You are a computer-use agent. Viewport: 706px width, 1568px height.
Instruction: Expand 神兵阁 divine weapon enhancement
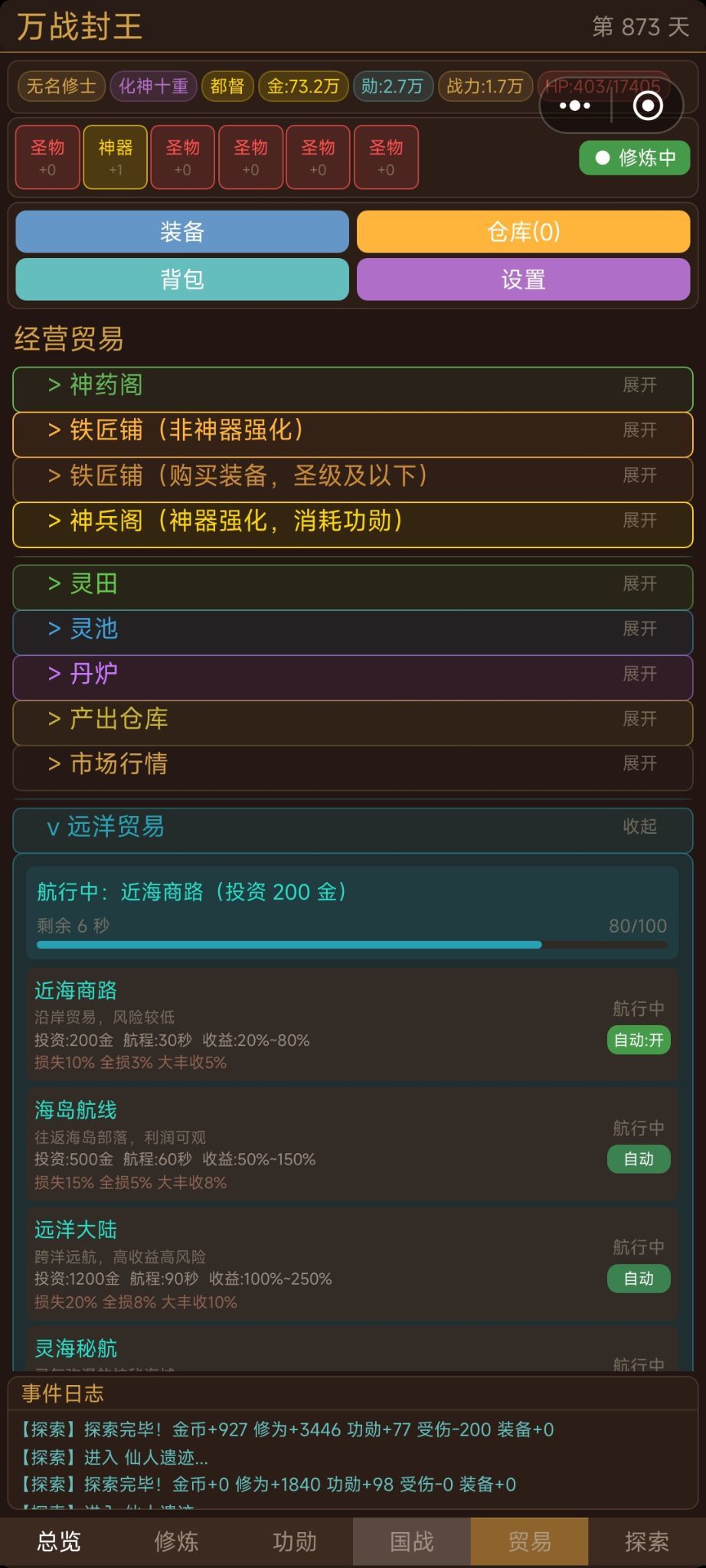[352, 521]
